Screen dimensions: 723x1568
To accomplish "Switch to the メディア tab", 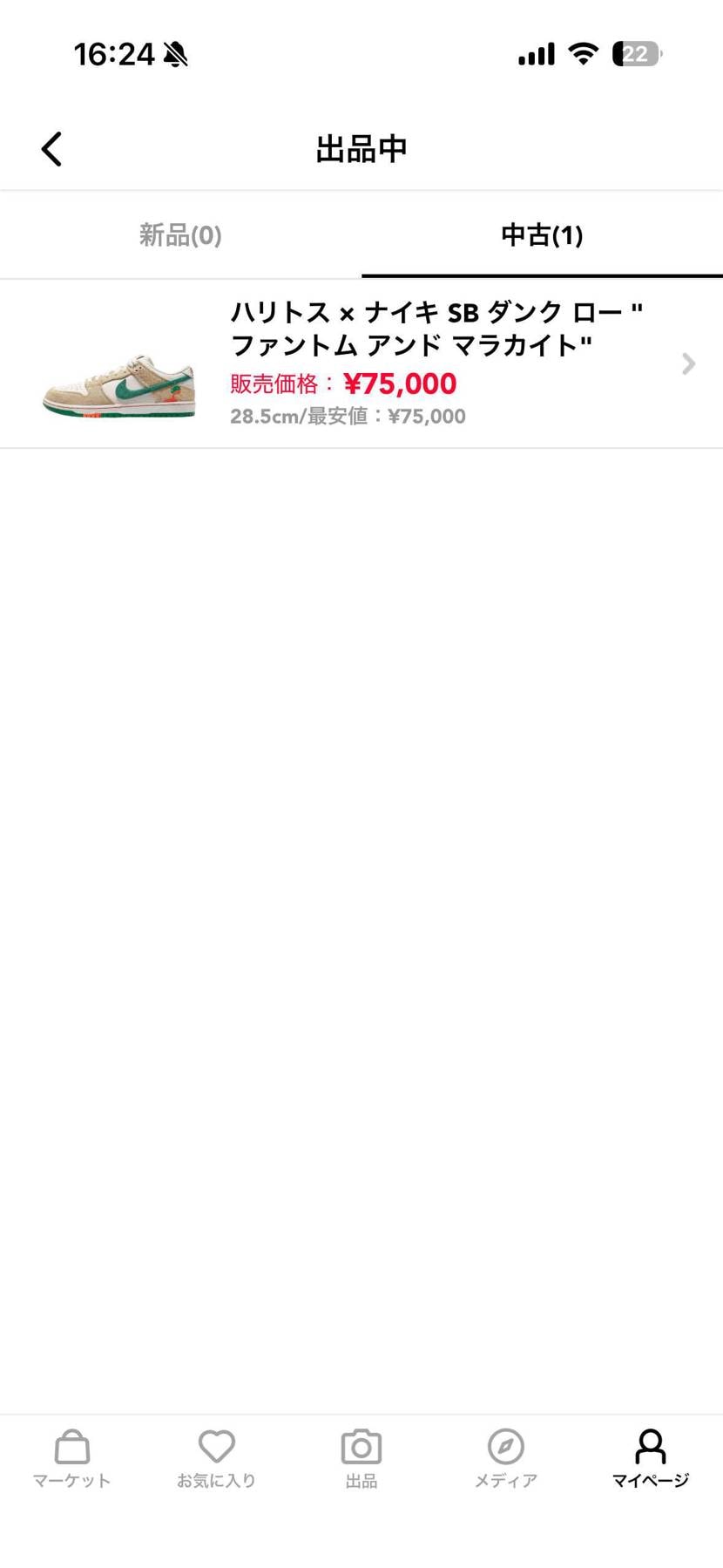I will click(505, 1458).
